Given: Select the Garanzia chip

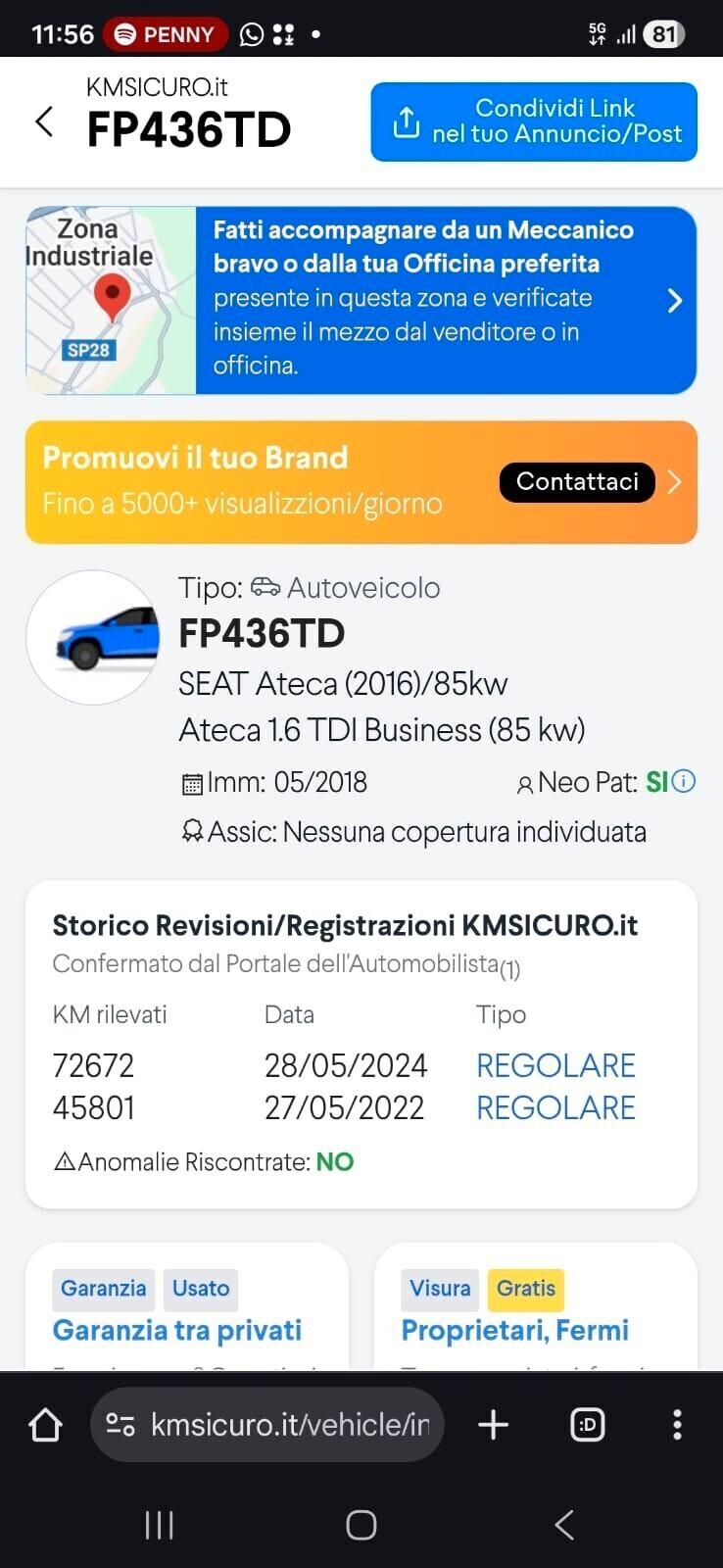Looking at the screenshot, I should click(103, 1289).
